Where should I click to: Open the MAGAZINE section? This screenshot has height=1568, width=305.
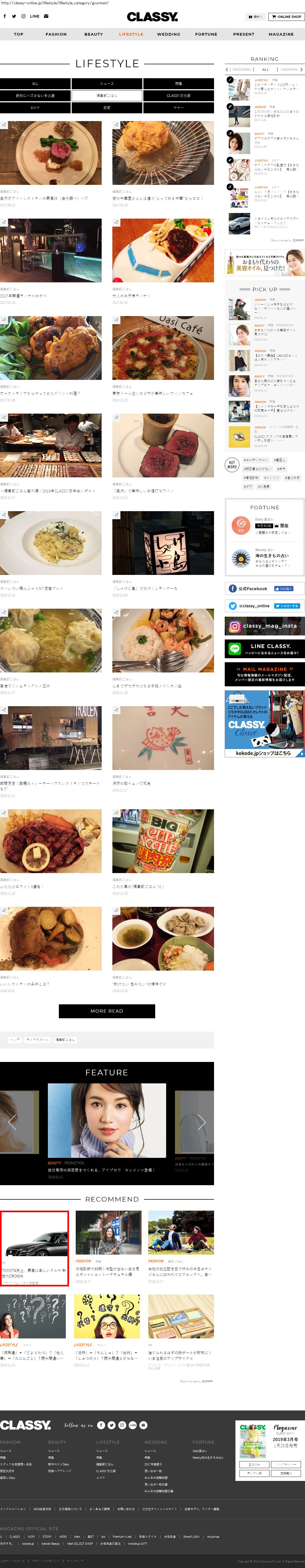(x=281, y=34)
